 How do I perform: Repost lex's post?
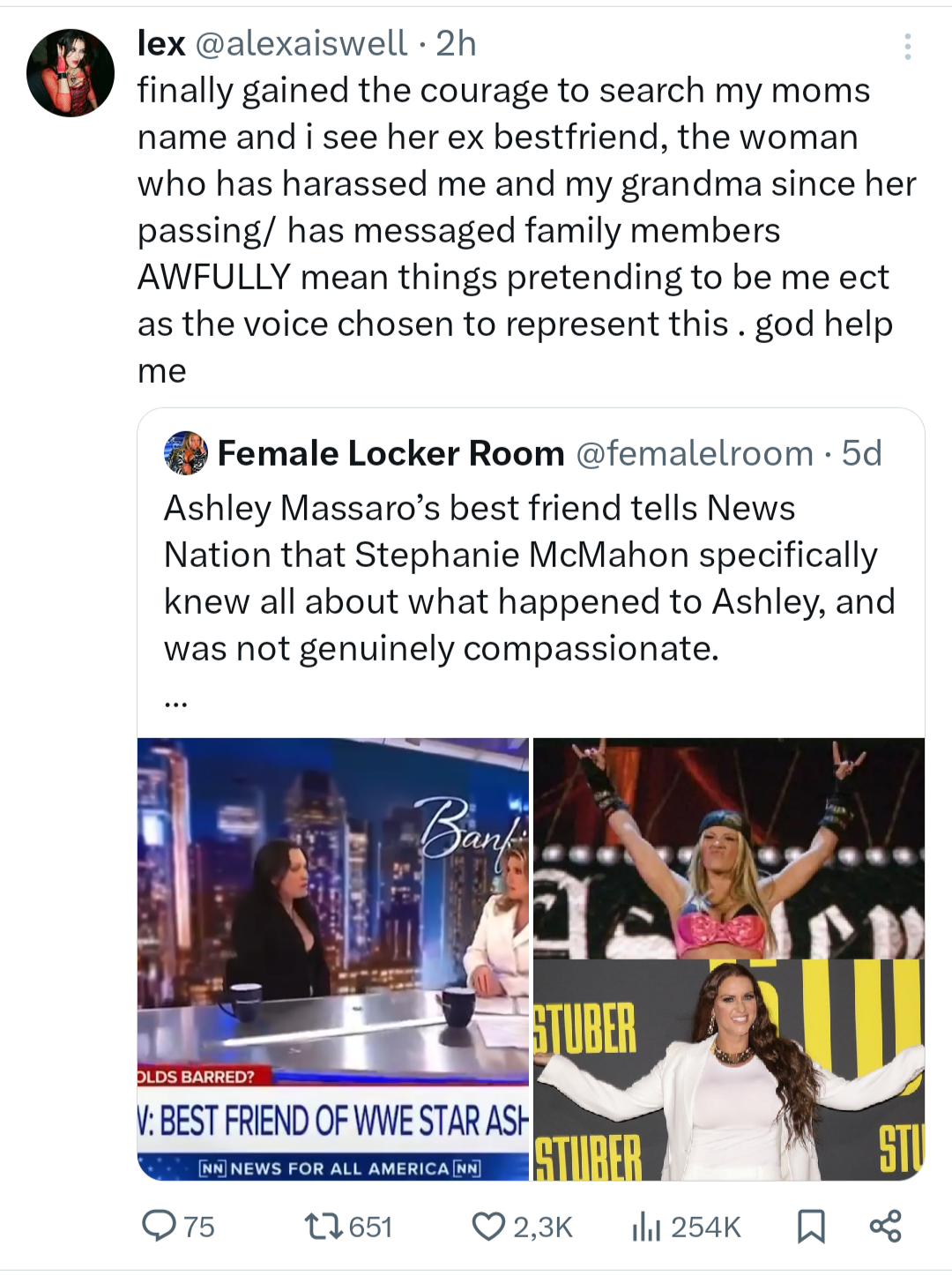(316, 1226)
